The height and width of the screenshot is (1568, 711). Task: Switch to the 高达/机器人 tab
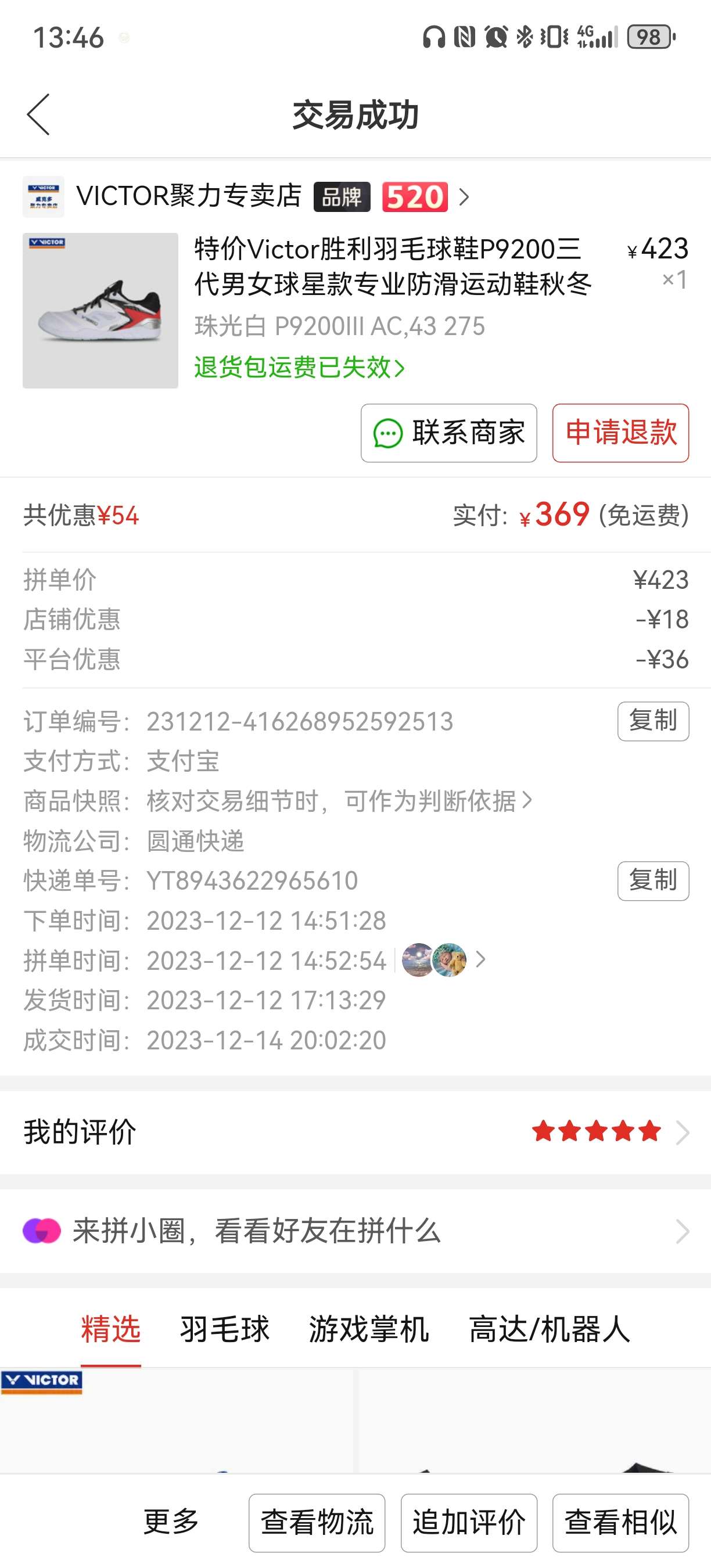click(x=549, y=1329)
